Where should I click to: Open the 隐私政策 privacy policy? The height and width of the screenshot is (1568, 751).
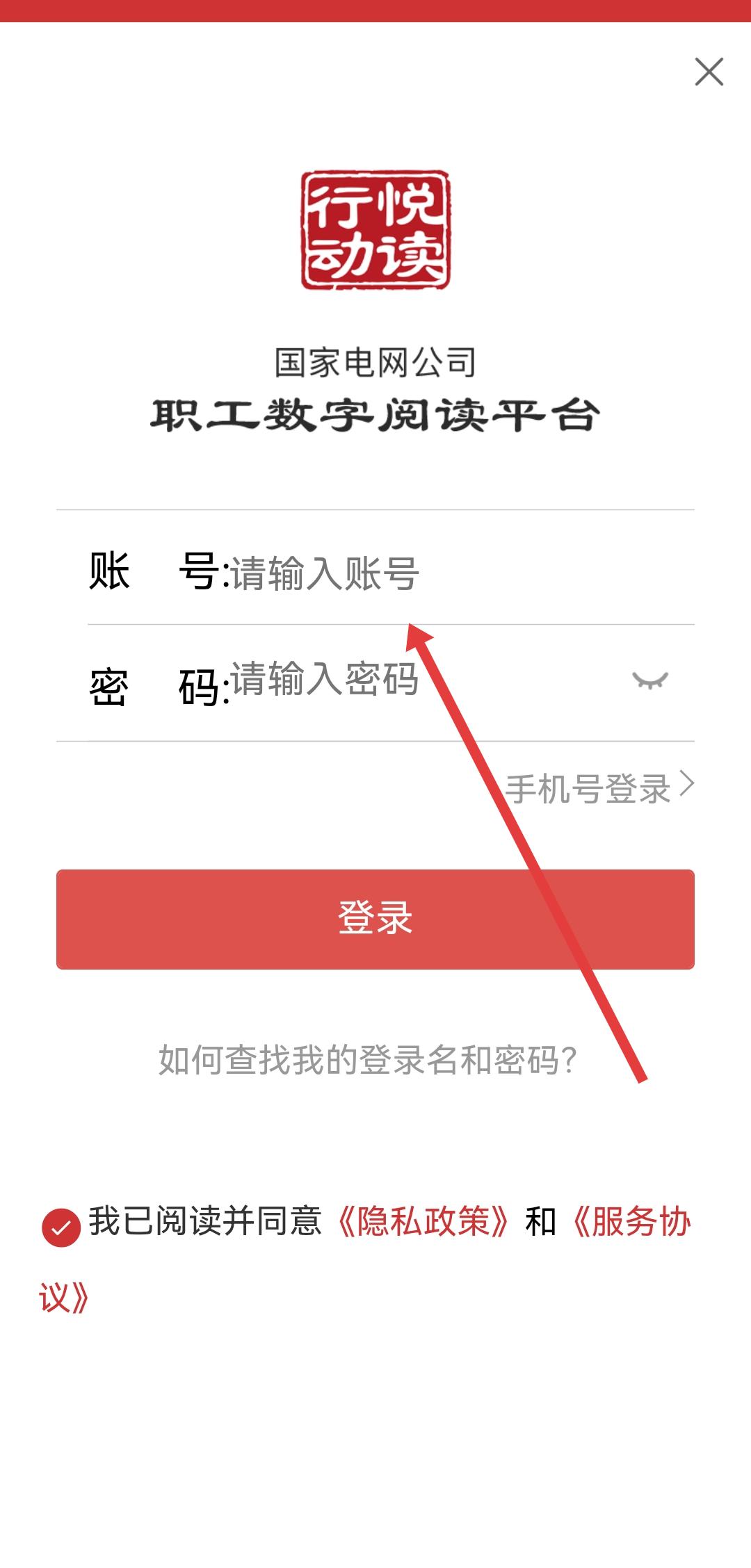[423, 1222]
